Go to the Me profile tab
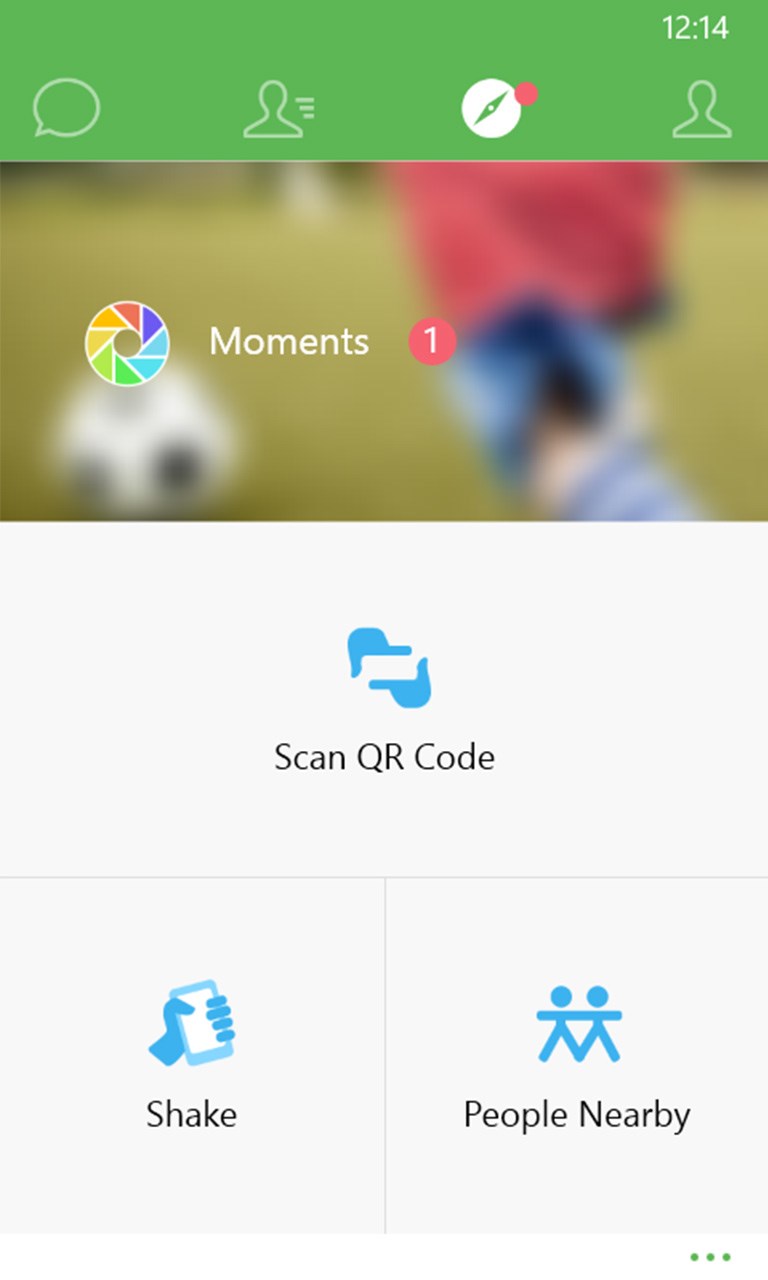The height and width of the screenshot is (1280, 768). pos(701,108)
